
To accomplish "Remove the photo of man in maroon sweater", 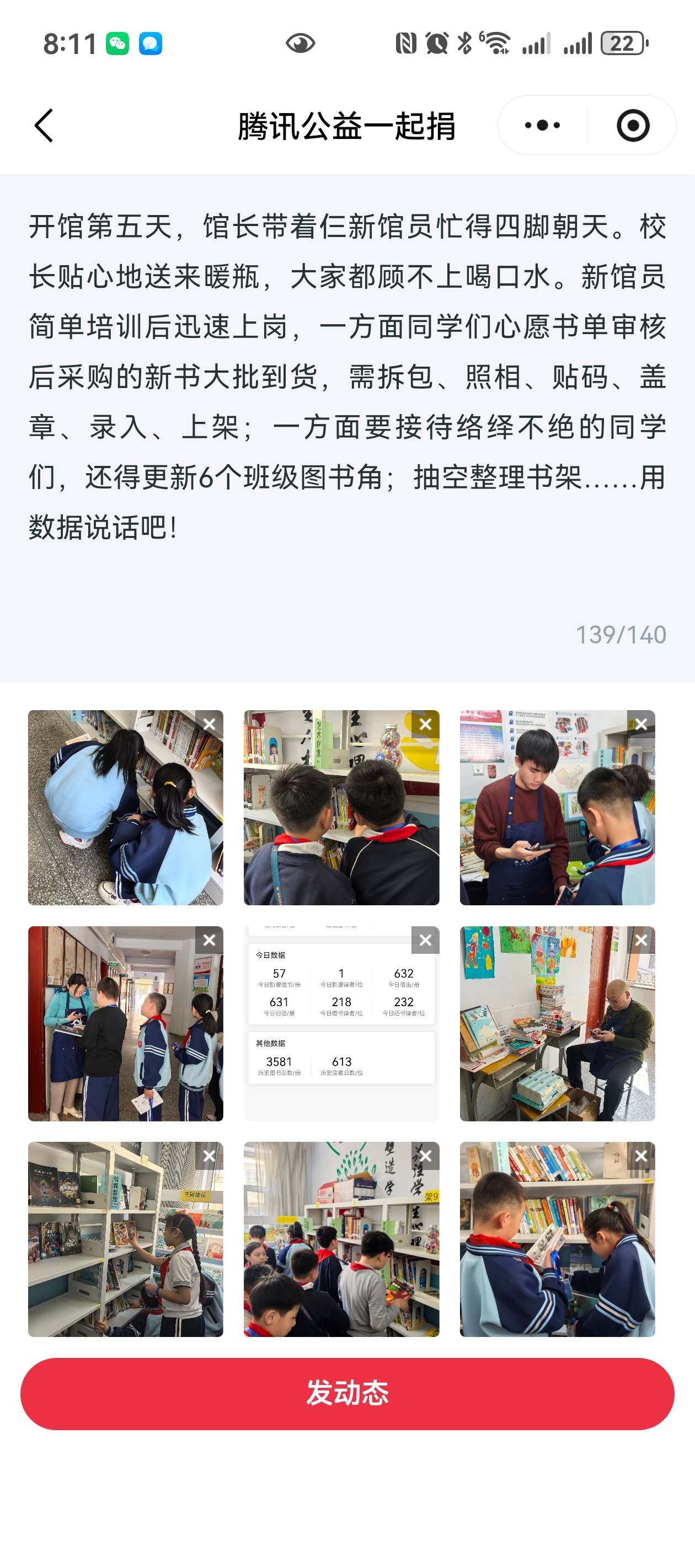I will tap(641, 724).
